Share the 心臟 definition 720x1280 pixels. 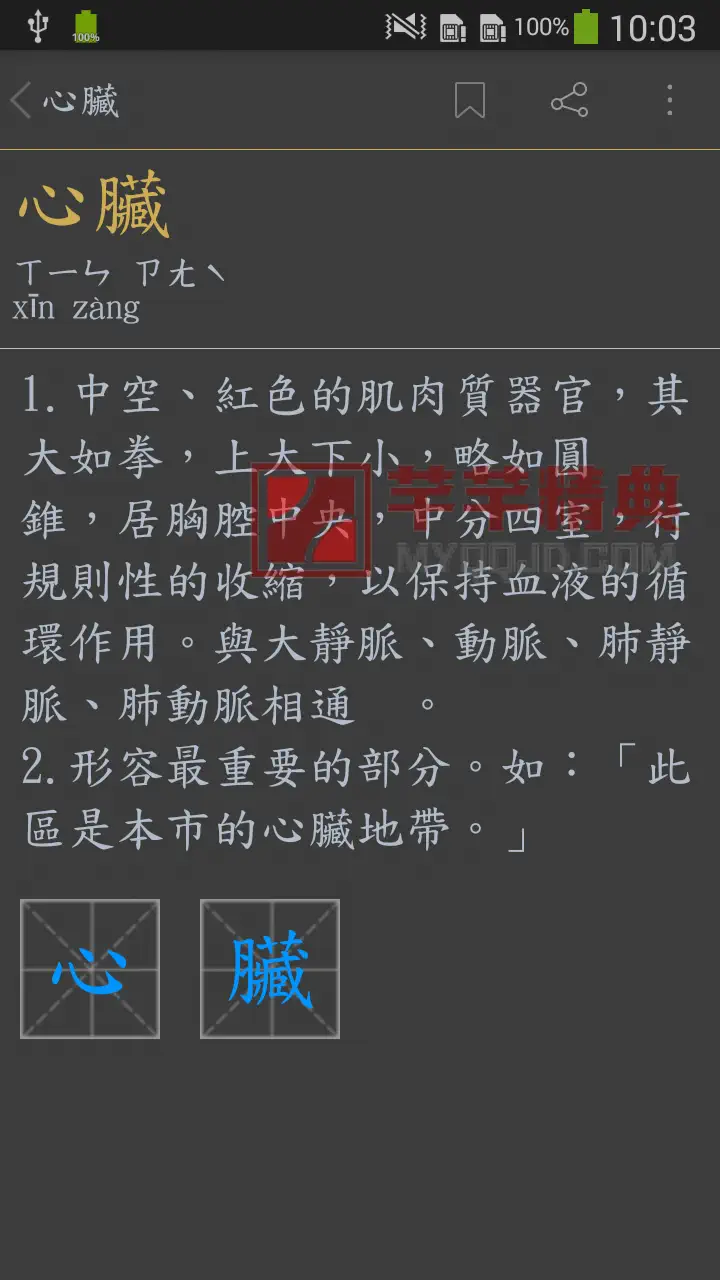[x=569, y=101]
